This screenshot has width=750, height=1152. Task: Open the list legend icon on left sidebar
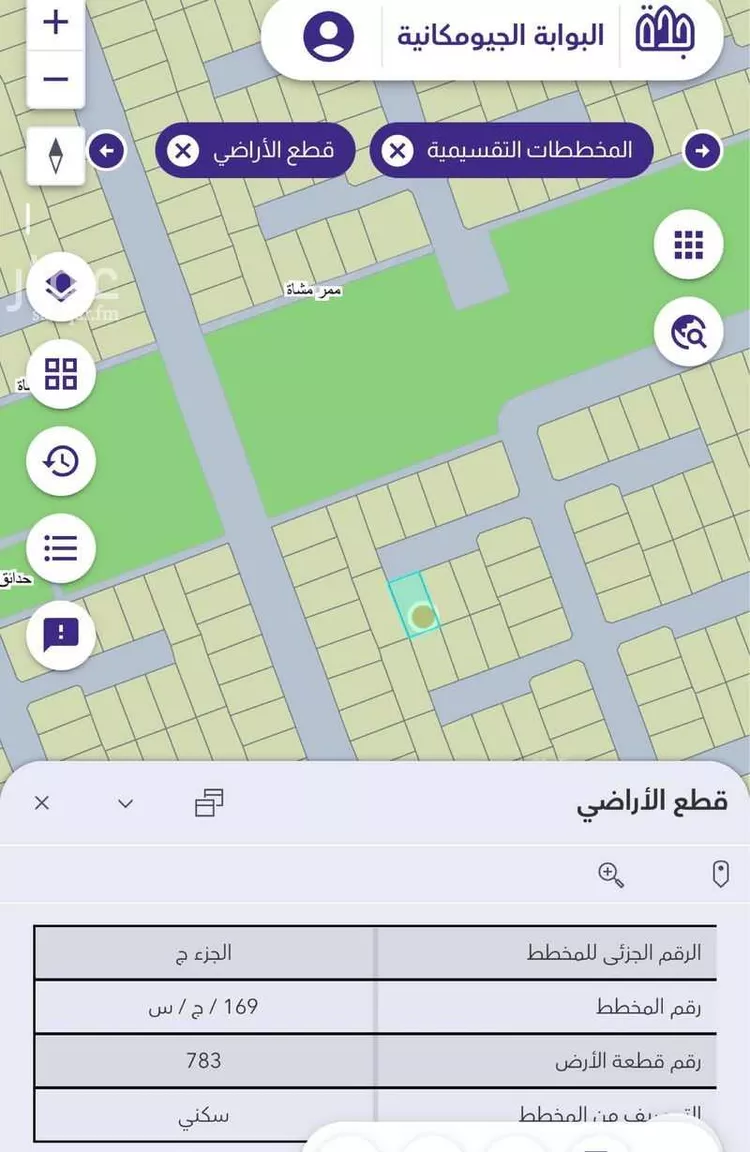coord(61,548)
